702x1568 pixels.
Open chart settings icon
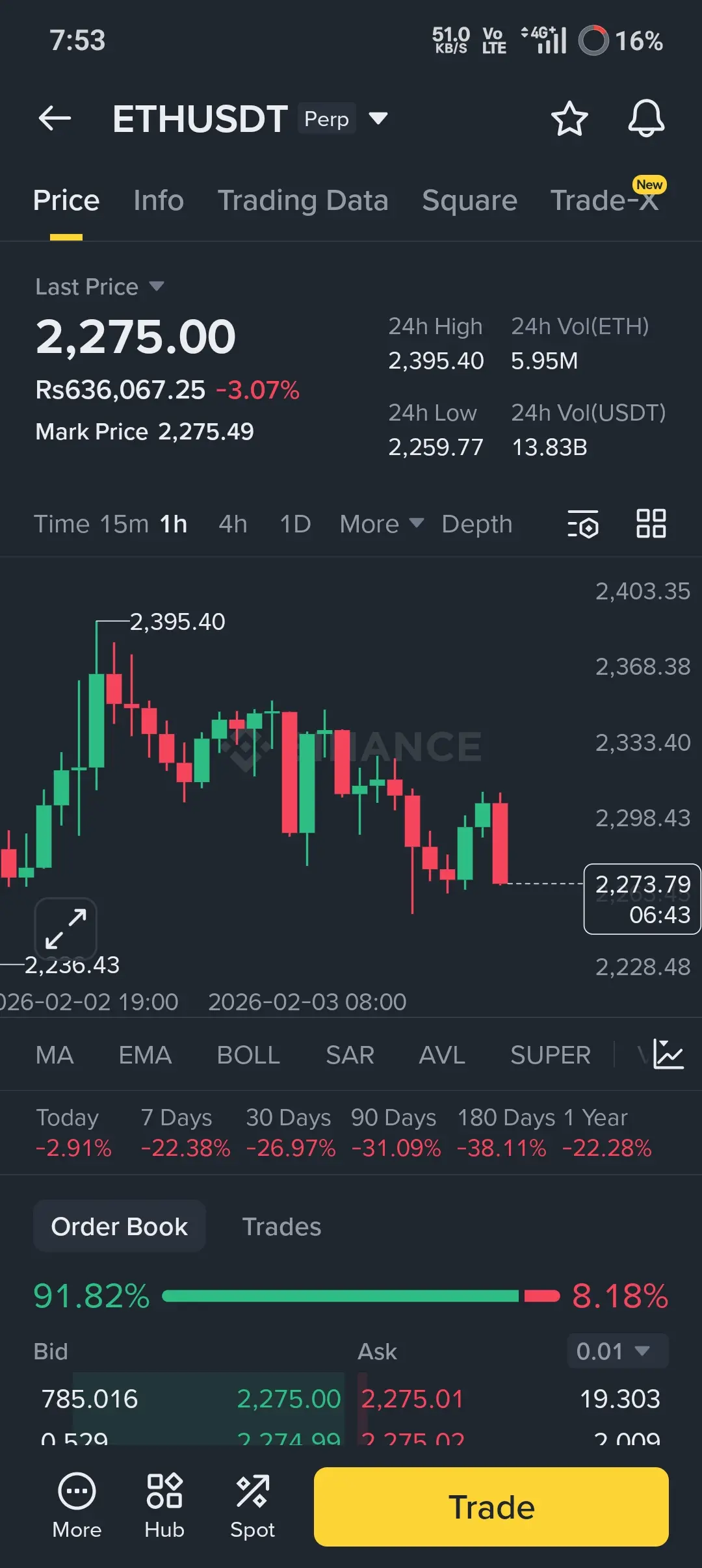(x=583, y=524)
